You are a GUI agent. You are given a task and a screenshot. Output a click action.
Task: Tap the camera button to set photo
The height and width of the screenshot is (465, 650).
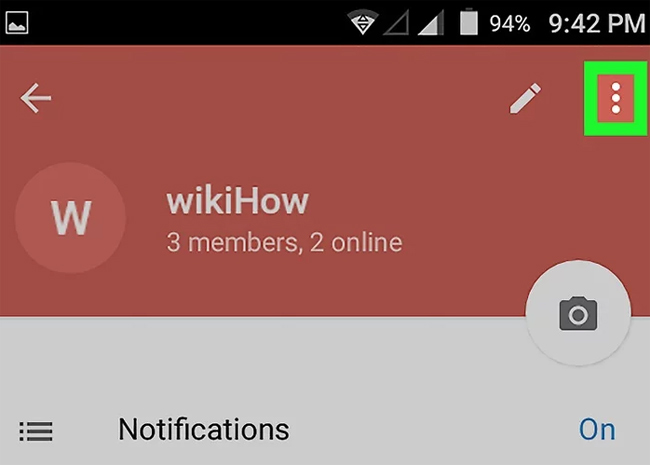pos(577,315)
